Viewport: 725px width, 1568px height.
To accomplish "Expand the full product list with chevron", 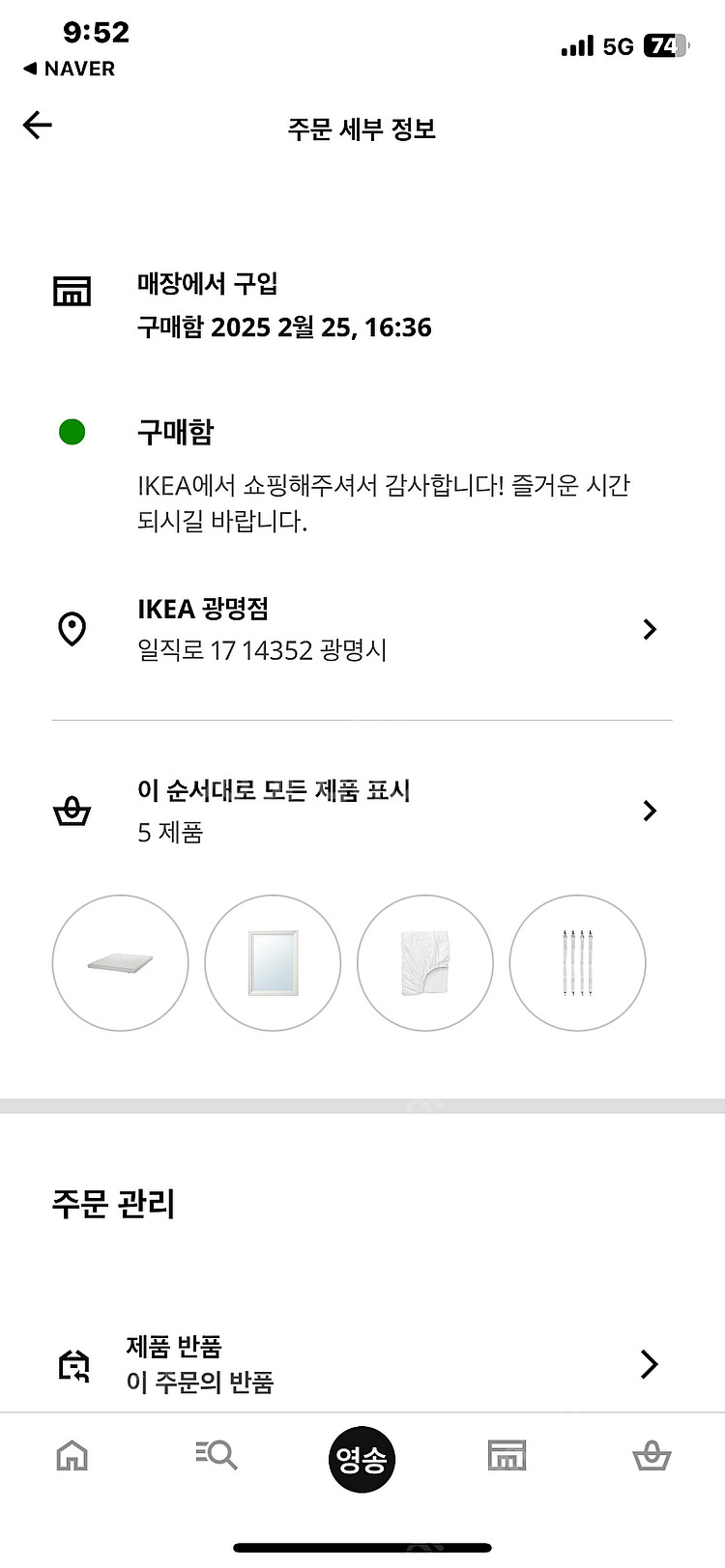I will click(x=650, y=812).
